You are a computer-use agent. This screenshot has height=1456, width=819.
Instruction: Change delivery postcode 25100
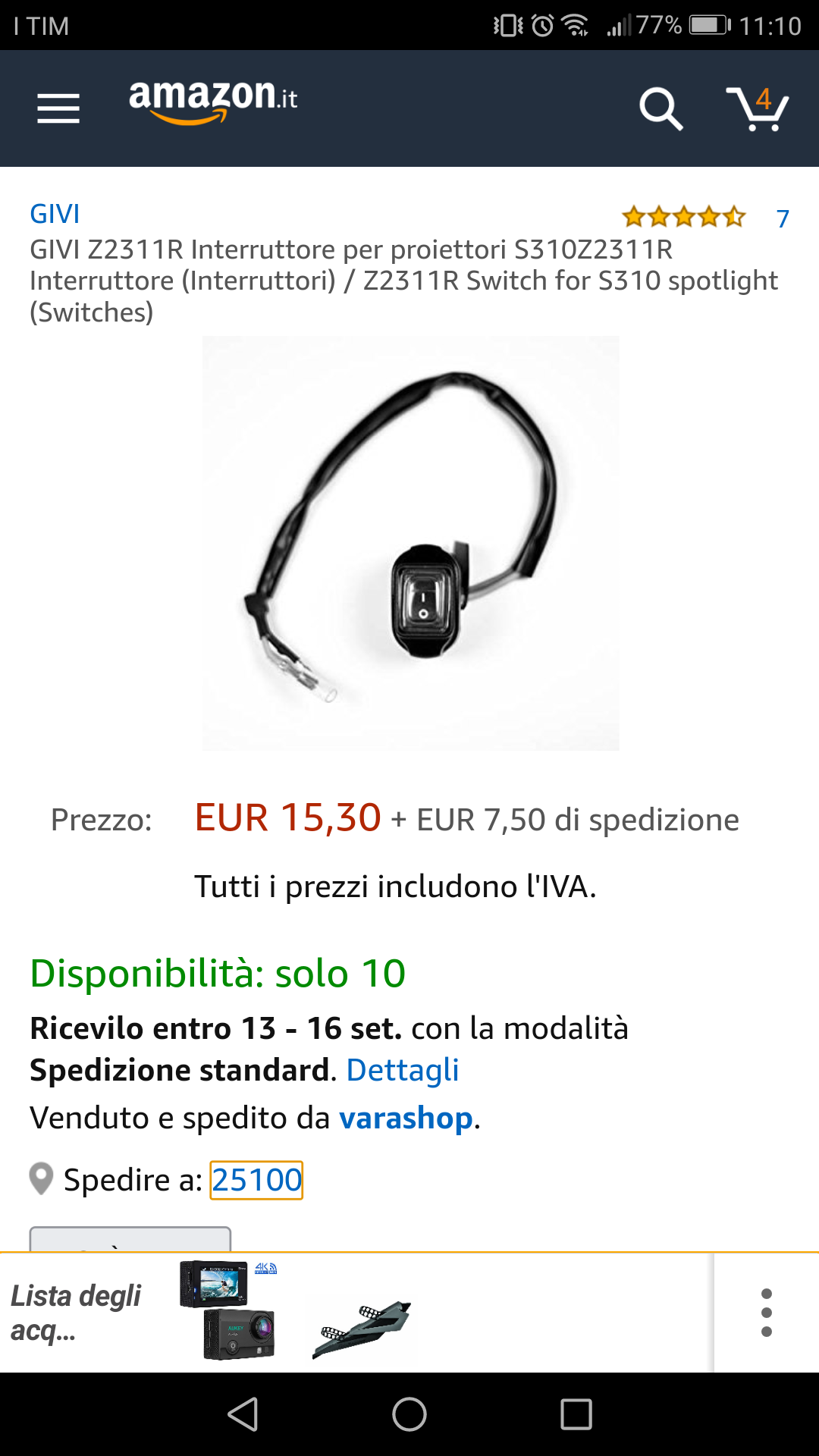[256, 1180]
